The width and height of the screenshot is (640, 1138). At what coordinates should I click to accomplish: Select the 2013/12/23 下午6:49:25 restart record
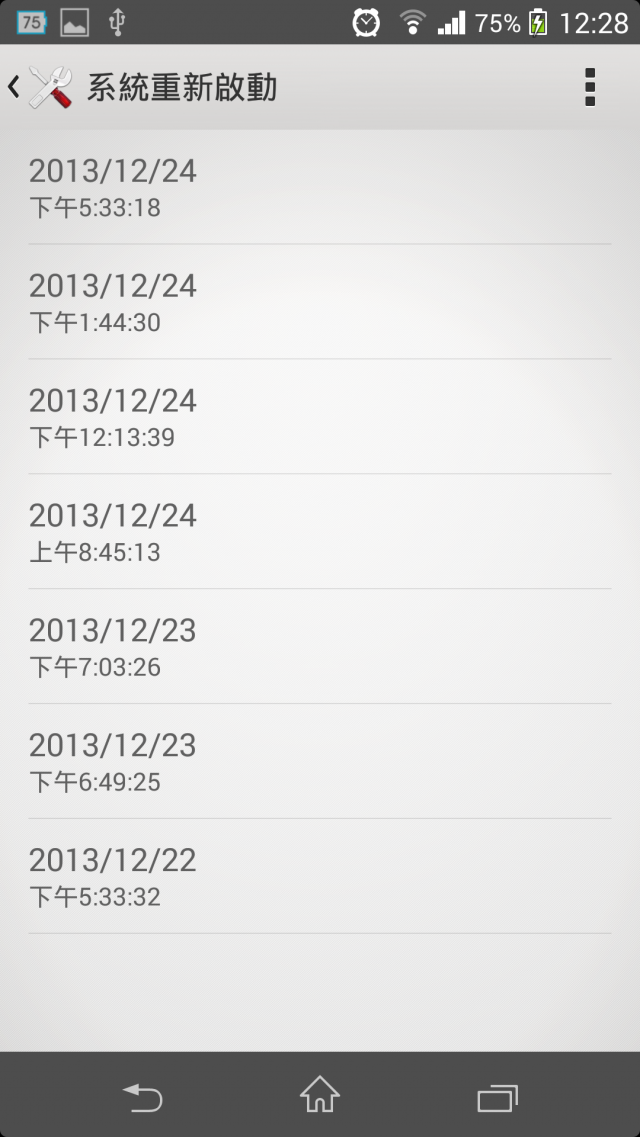point(320,761)
